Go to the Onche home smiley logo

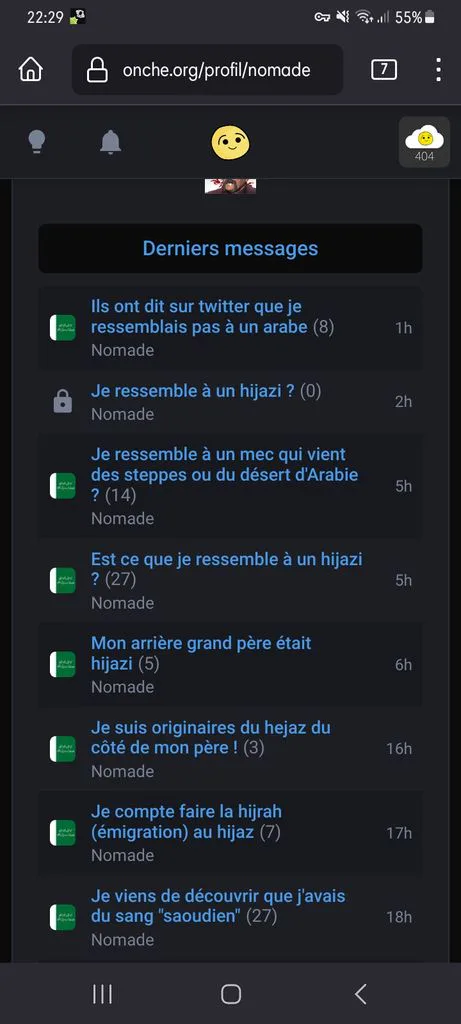230,141
